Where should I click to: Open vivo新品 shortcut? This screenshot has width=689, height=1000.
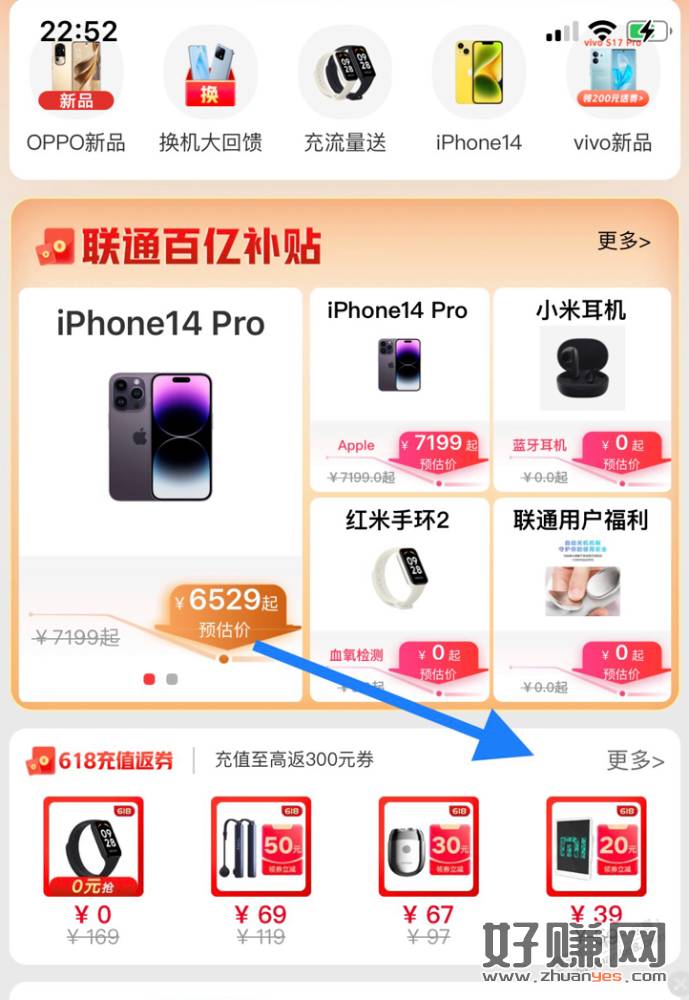612,88
